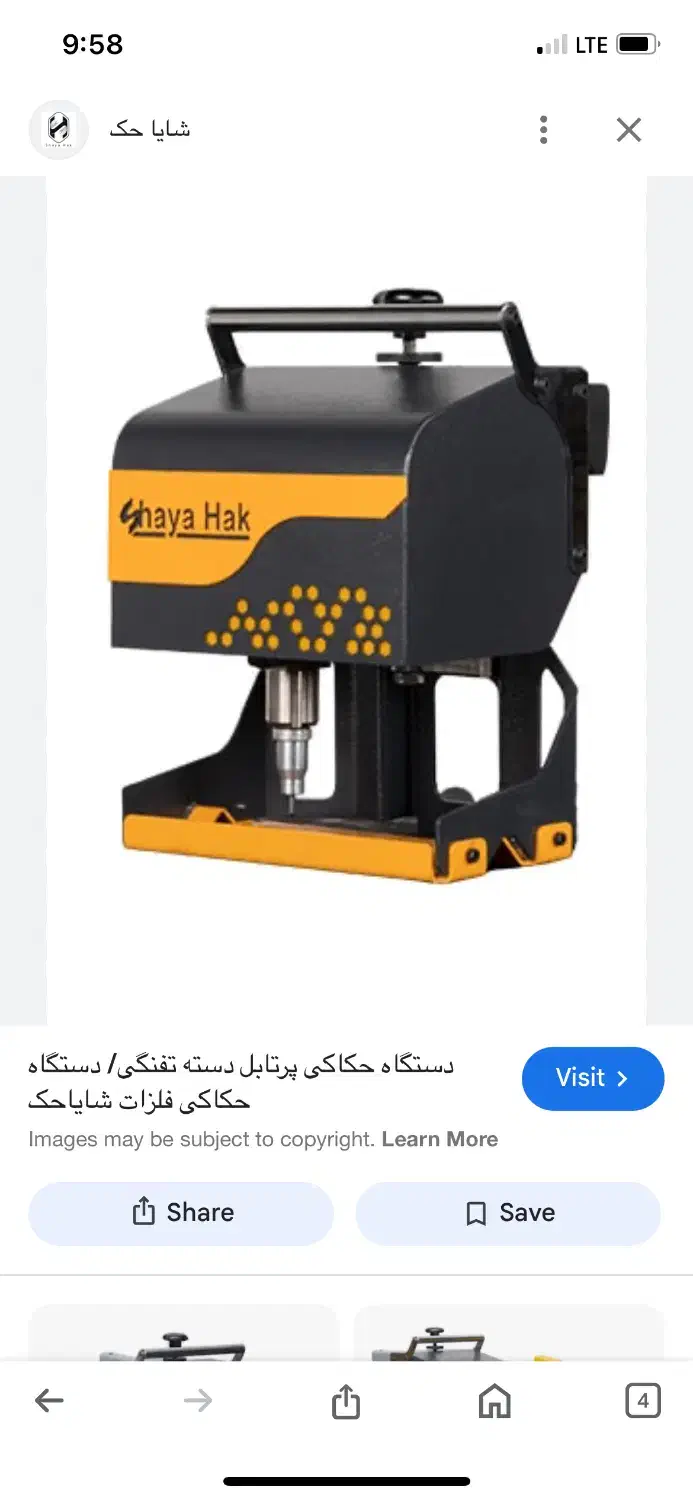This screenshot has width=693, height=1500.
Task: Open the related image on the right
Action: (508, 1335)
